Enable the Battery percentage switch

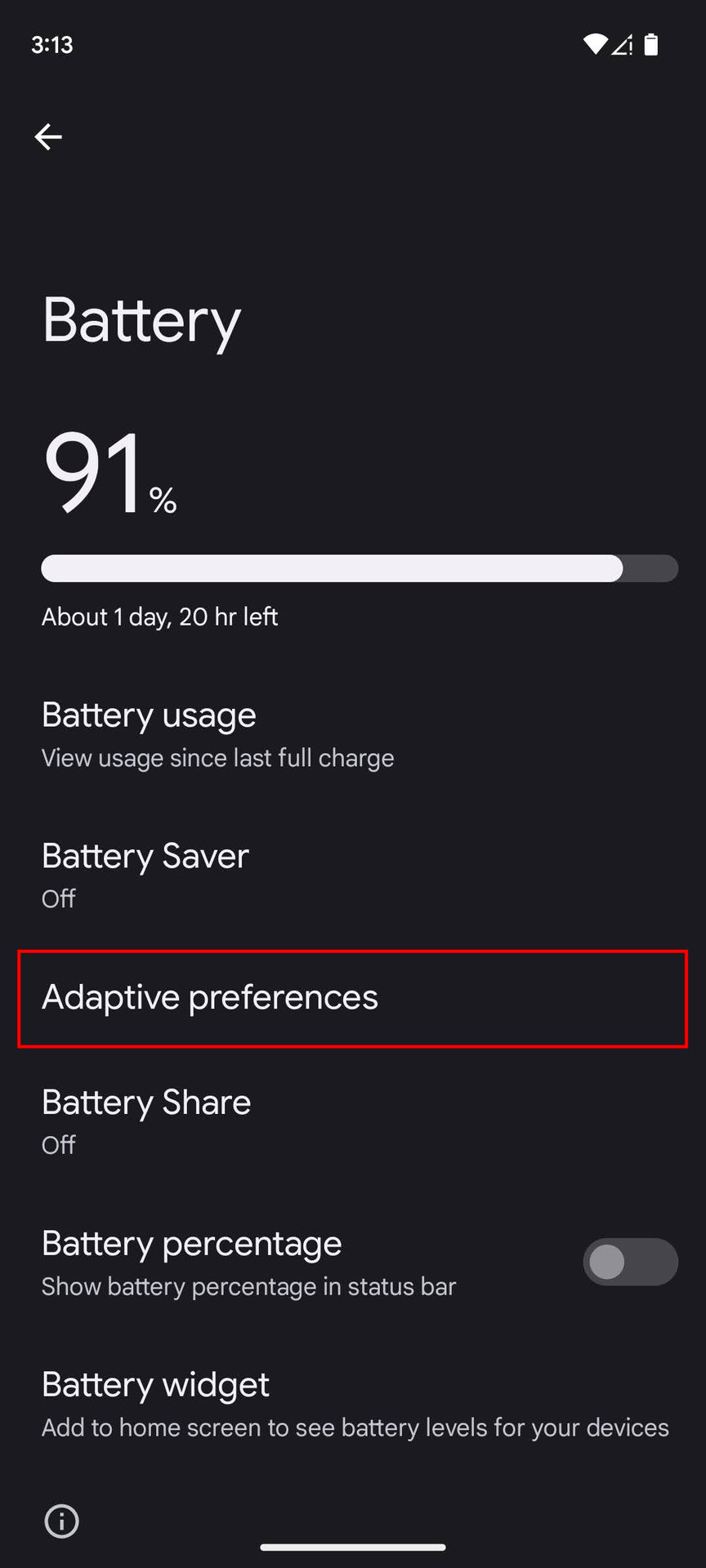[x=630, y=1262]
